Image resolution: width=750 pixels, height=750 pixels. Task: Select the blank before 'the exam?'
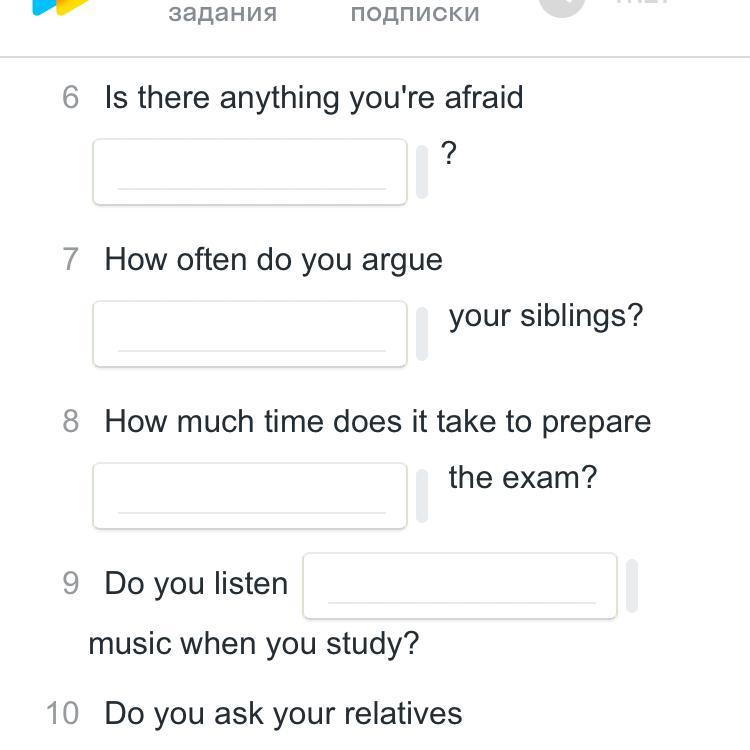pyautogui.click(x=250, y=496)
